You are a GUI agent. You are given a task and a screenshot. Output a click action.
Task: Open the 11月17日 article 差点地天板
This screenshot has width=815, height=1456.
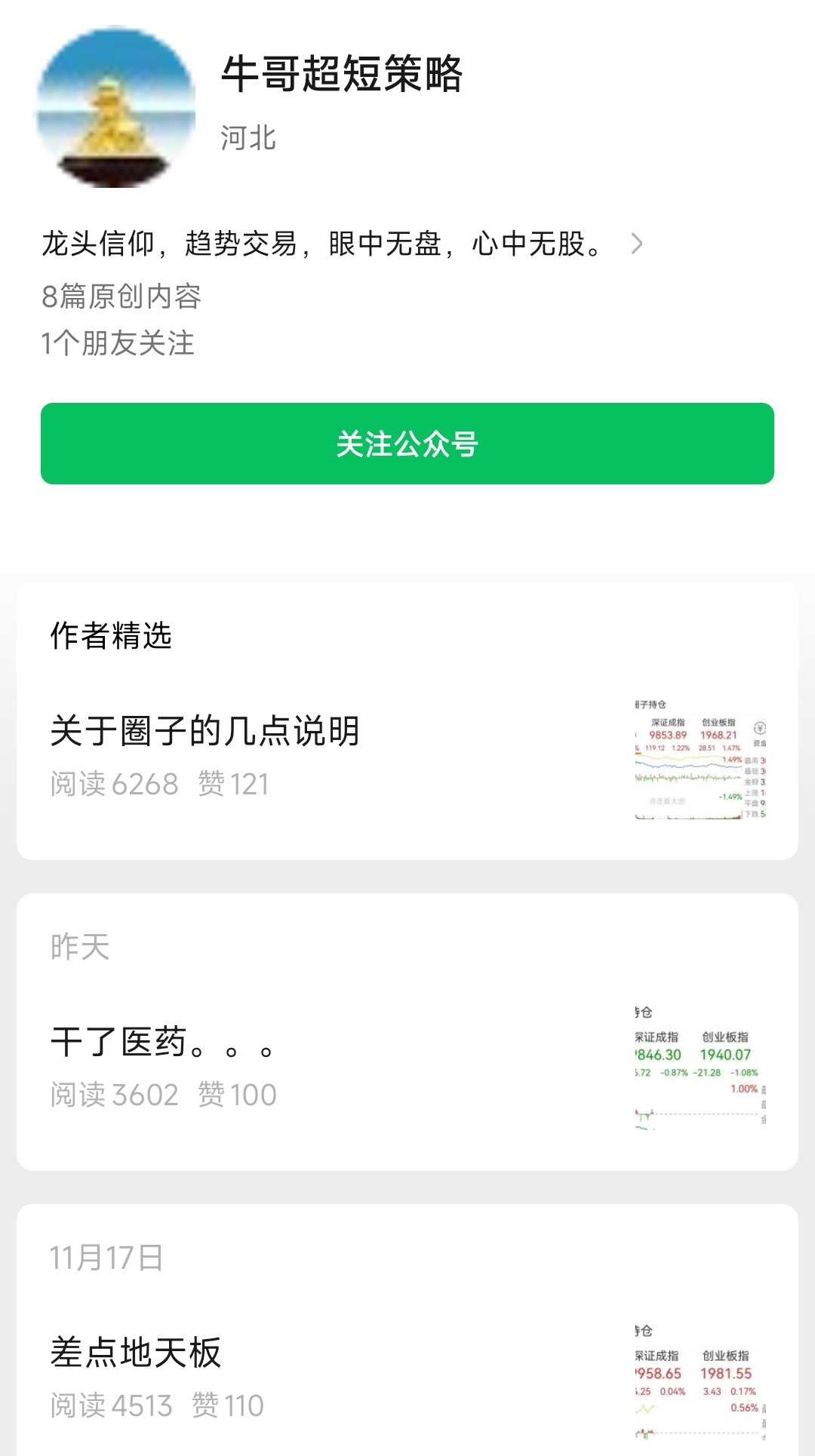(x=136, y=1353)
